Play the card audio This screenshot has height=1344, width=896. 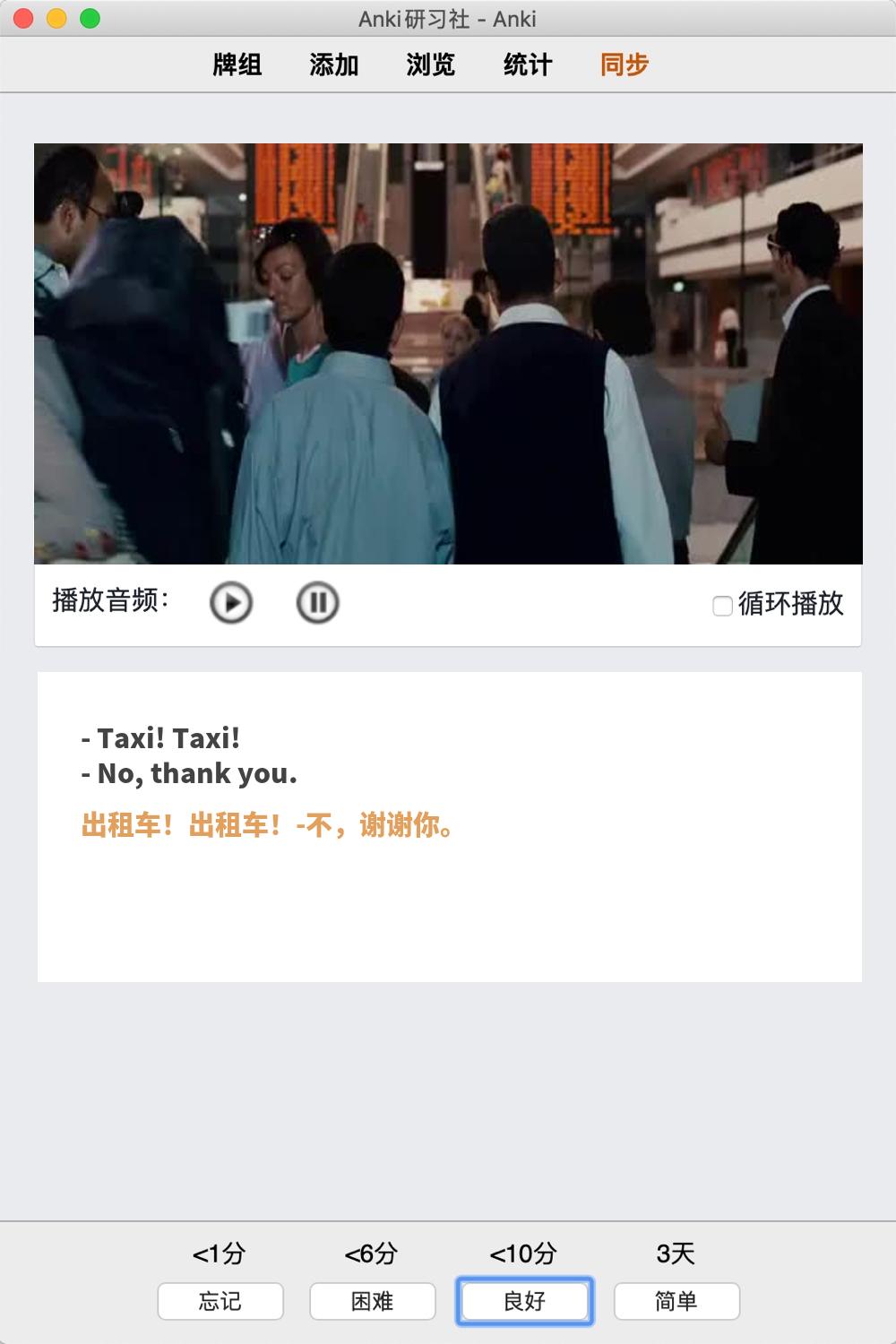(x=231, y=603)
